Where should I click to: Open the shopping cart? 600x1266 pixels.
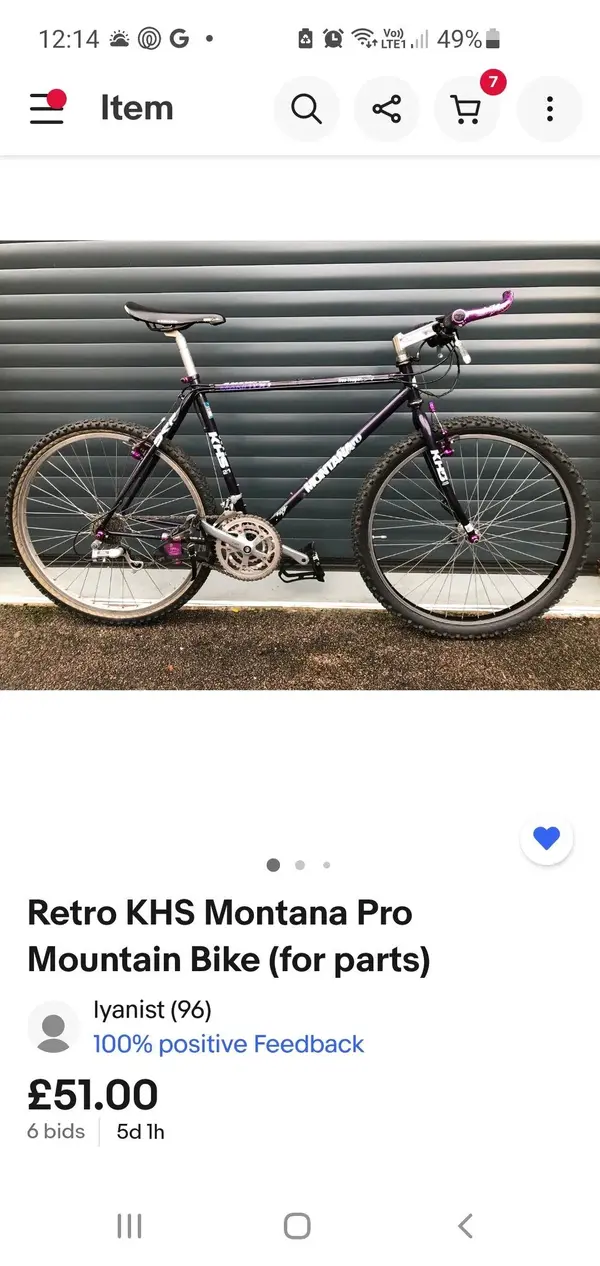coord(467,108)
